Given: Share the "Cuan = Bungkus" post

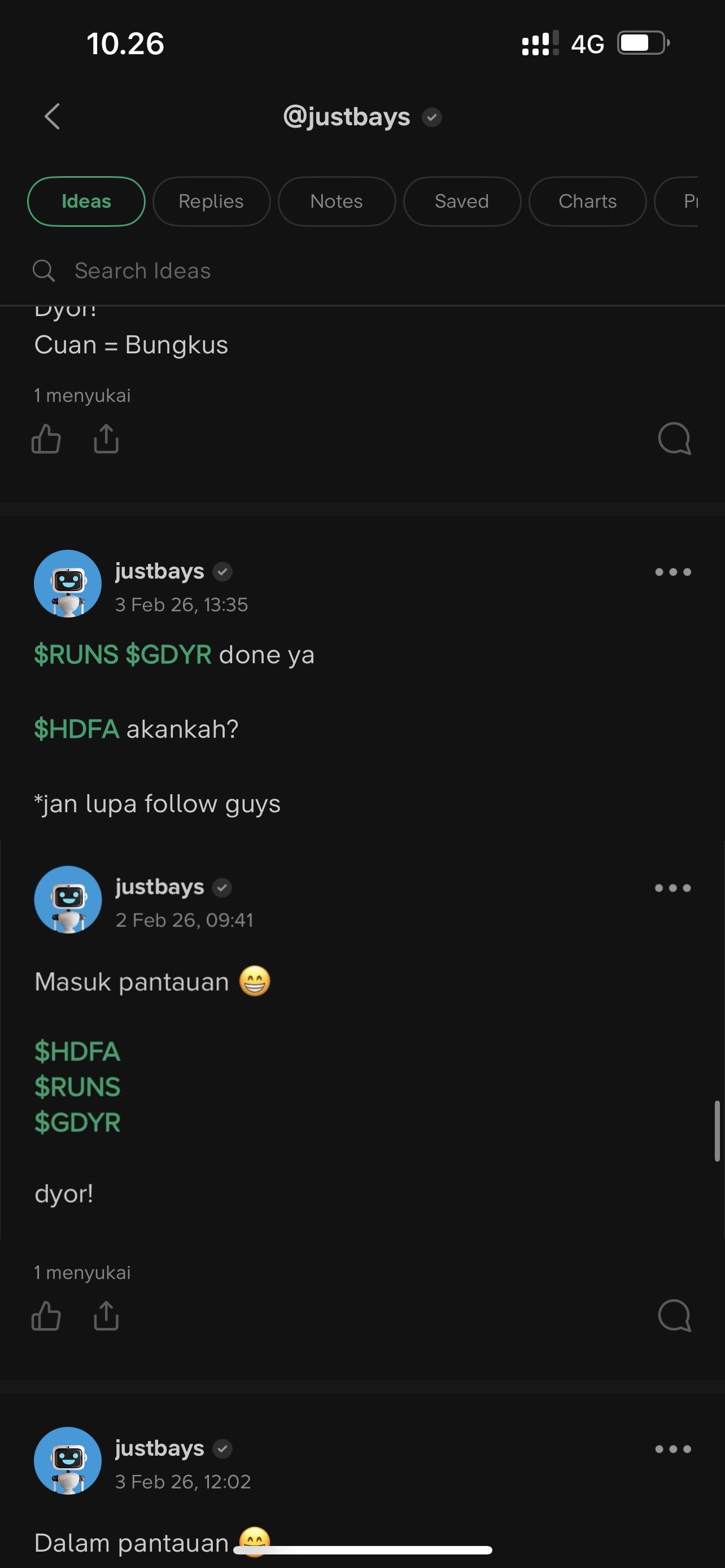Looking at the screenshot, I should [106, 439].
